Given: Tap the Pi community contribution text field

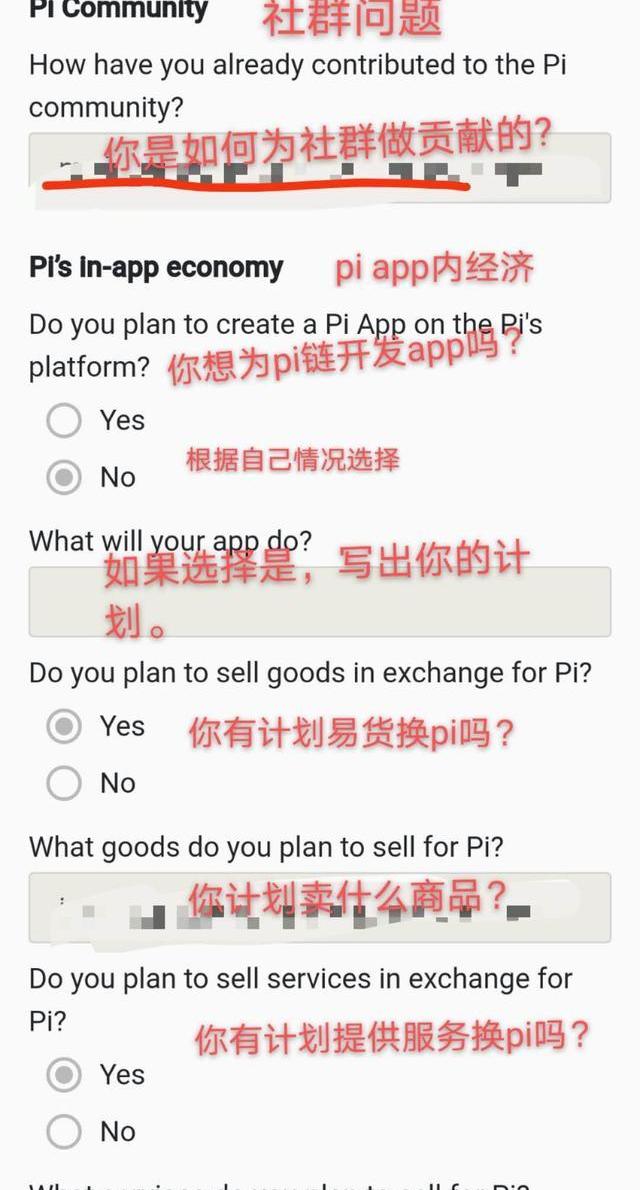Looking at the screenshot, I should coord(320,168).
